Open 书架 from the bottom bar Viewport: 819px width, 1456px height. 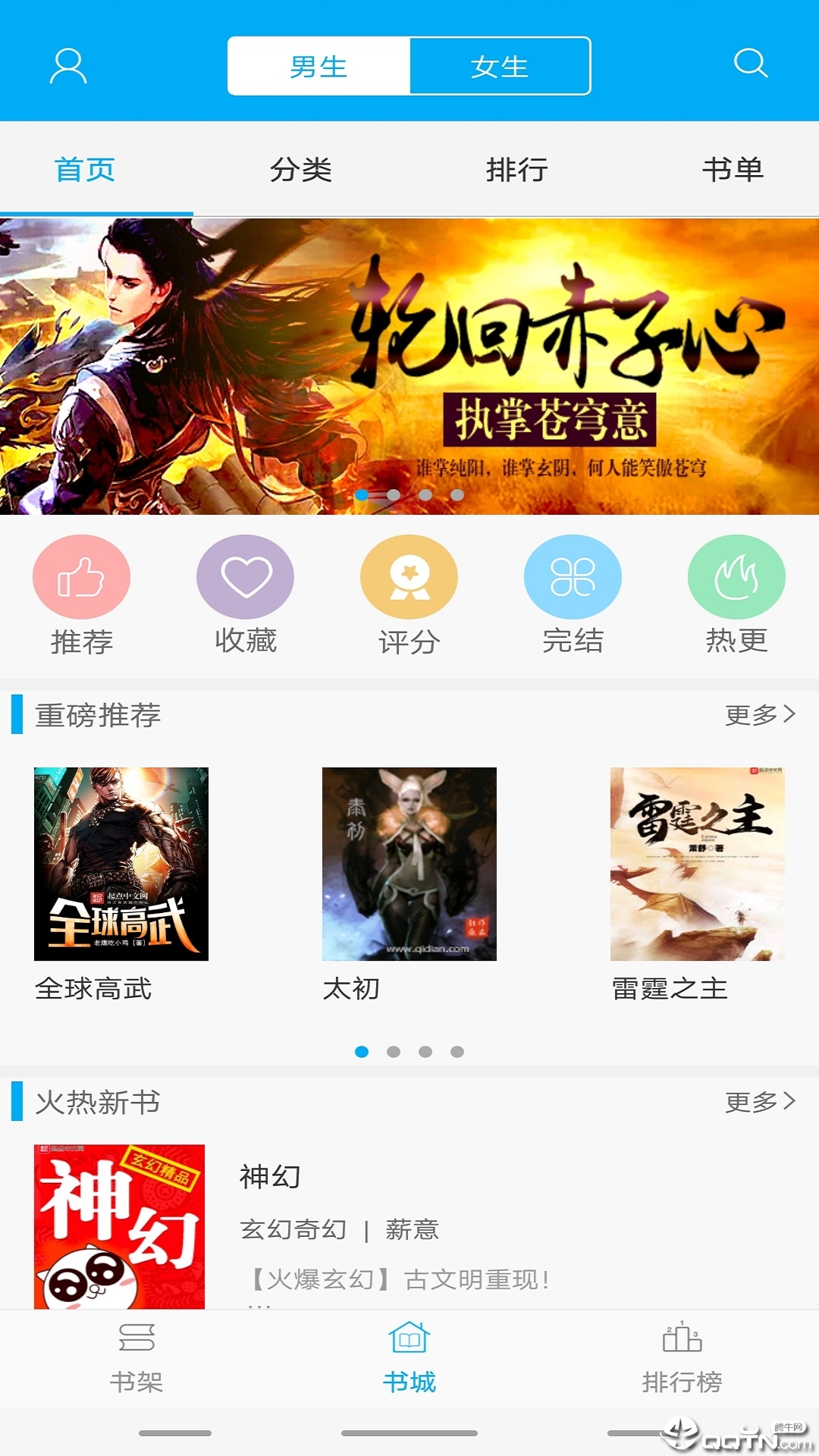tap(136, 1357)
